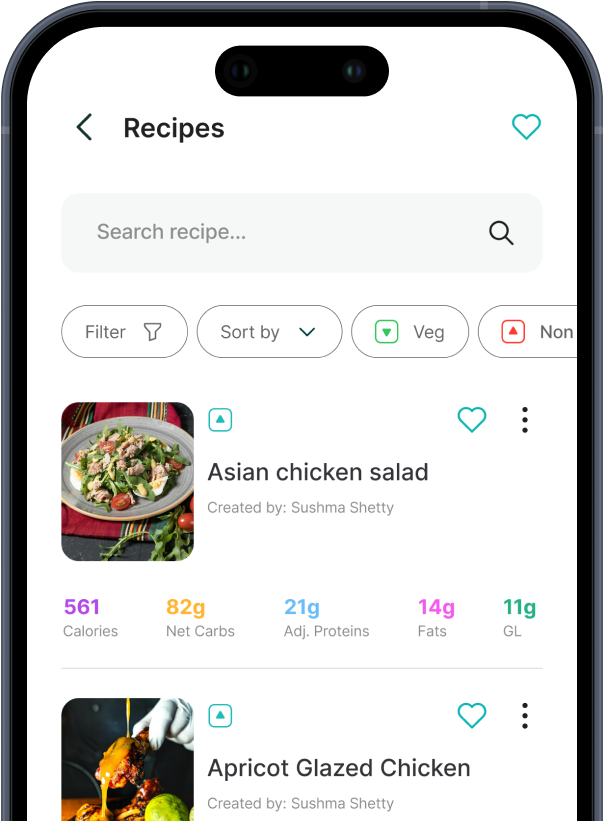603x821 pixels.
Task: Expand the Sort by dropdown
Action: coord(269,332)
